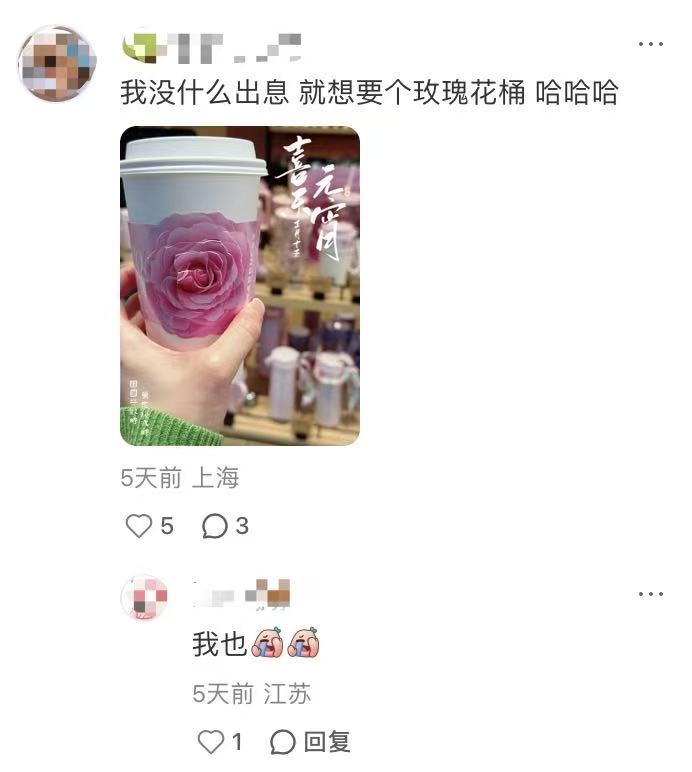Screen dimensions: 692x772
Task: Open the top commenter's profile avatar
Action: tap(57, 63)
